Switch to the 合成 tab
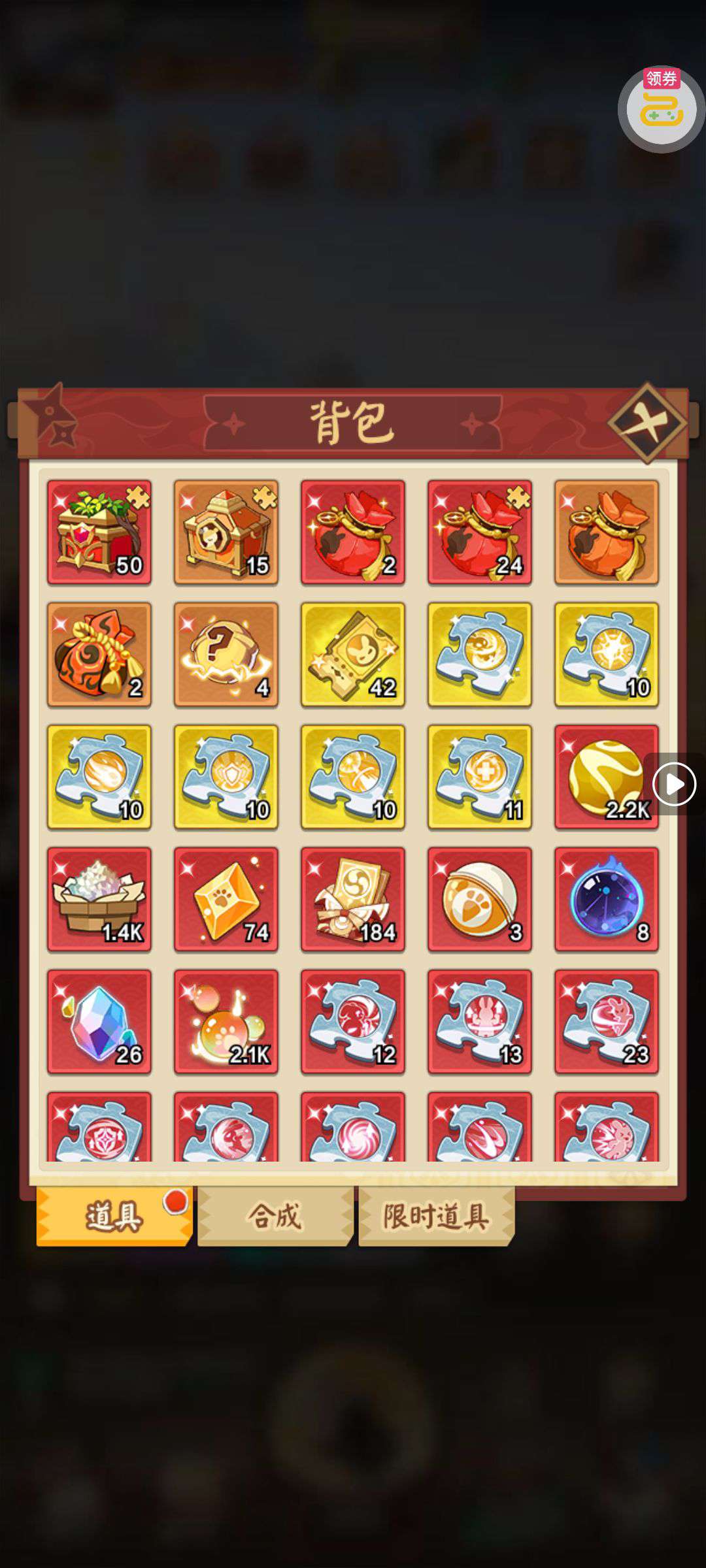706x1568 pixels. (275, 1217)
